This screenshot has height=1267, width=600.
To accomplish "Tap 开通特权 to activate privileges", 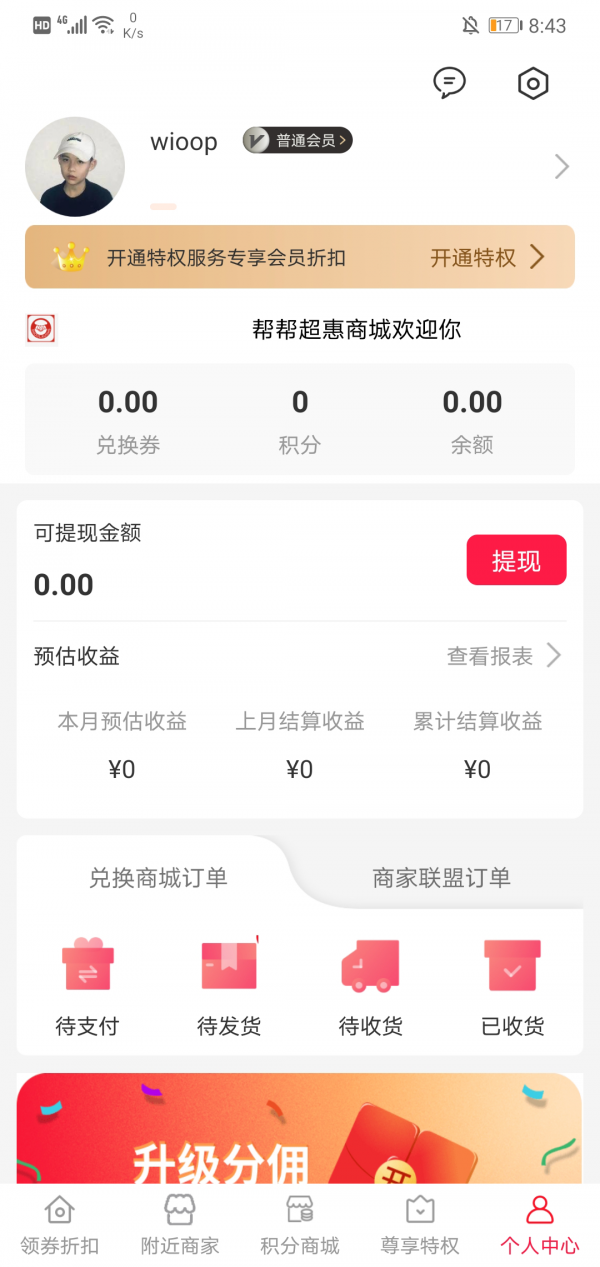I will (487, 258).
